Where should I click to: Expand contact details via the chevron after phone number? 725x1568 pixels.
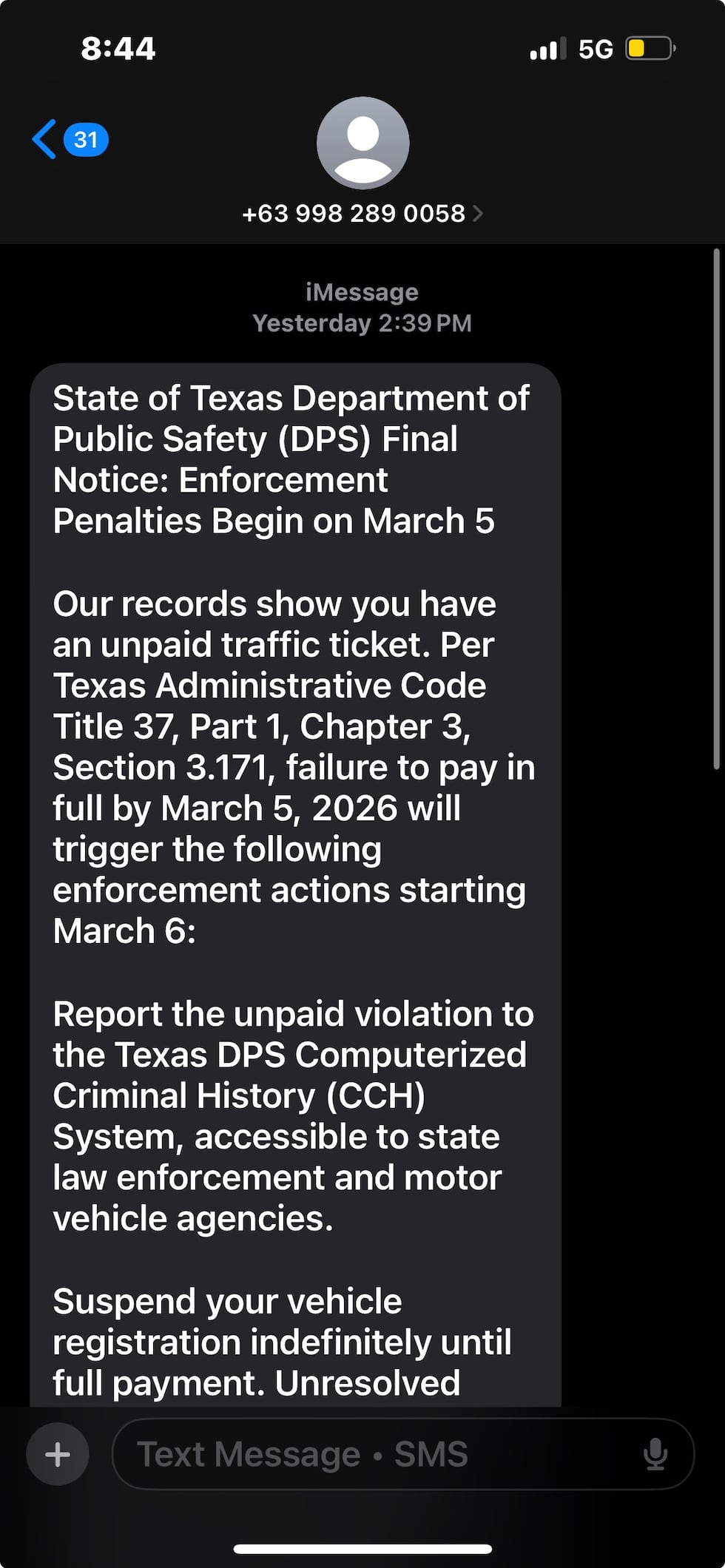pyautogui.click(x=479, y=214)
